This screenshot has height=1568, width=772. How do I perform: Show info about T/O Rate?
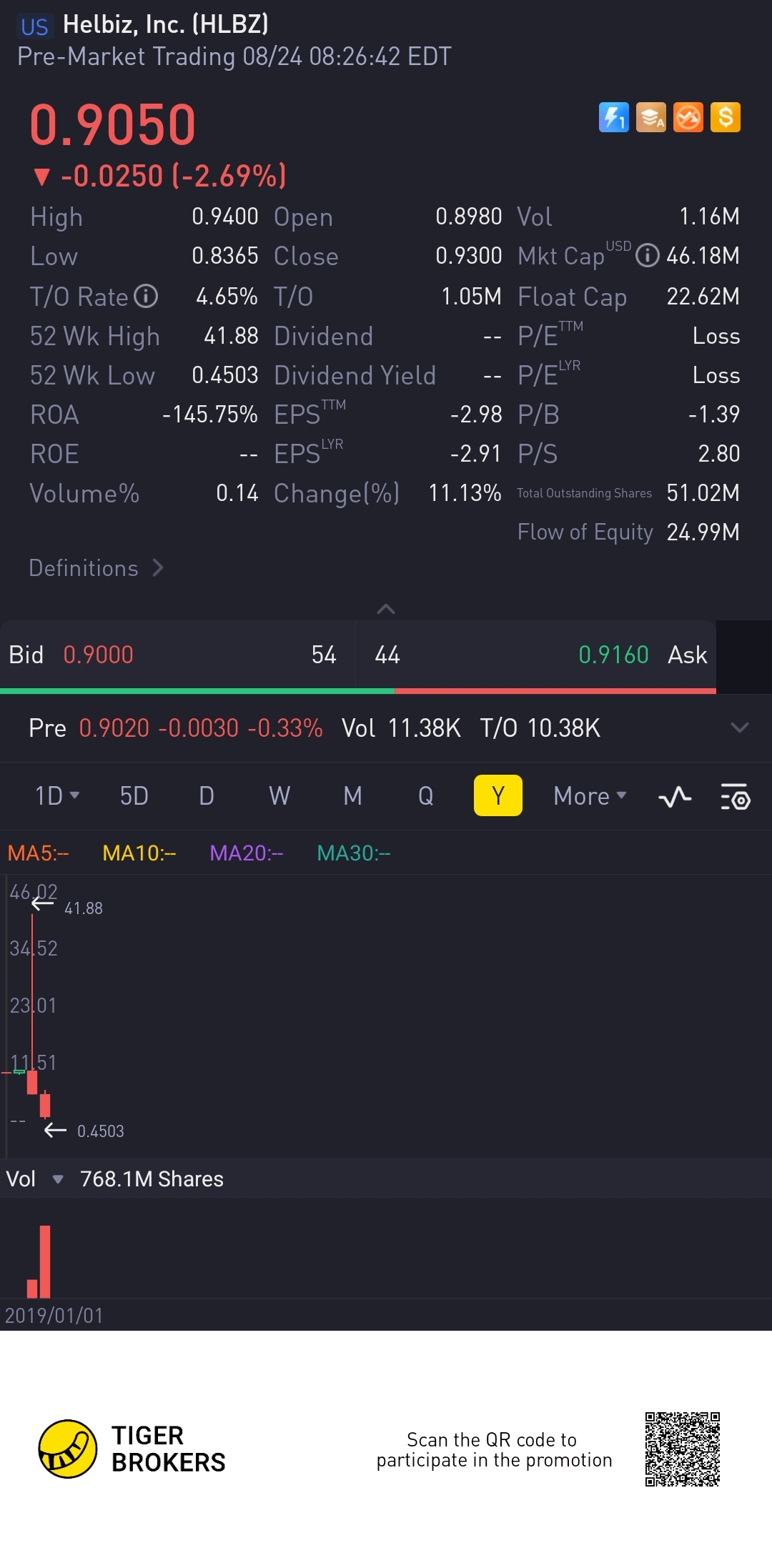[146, 296]
